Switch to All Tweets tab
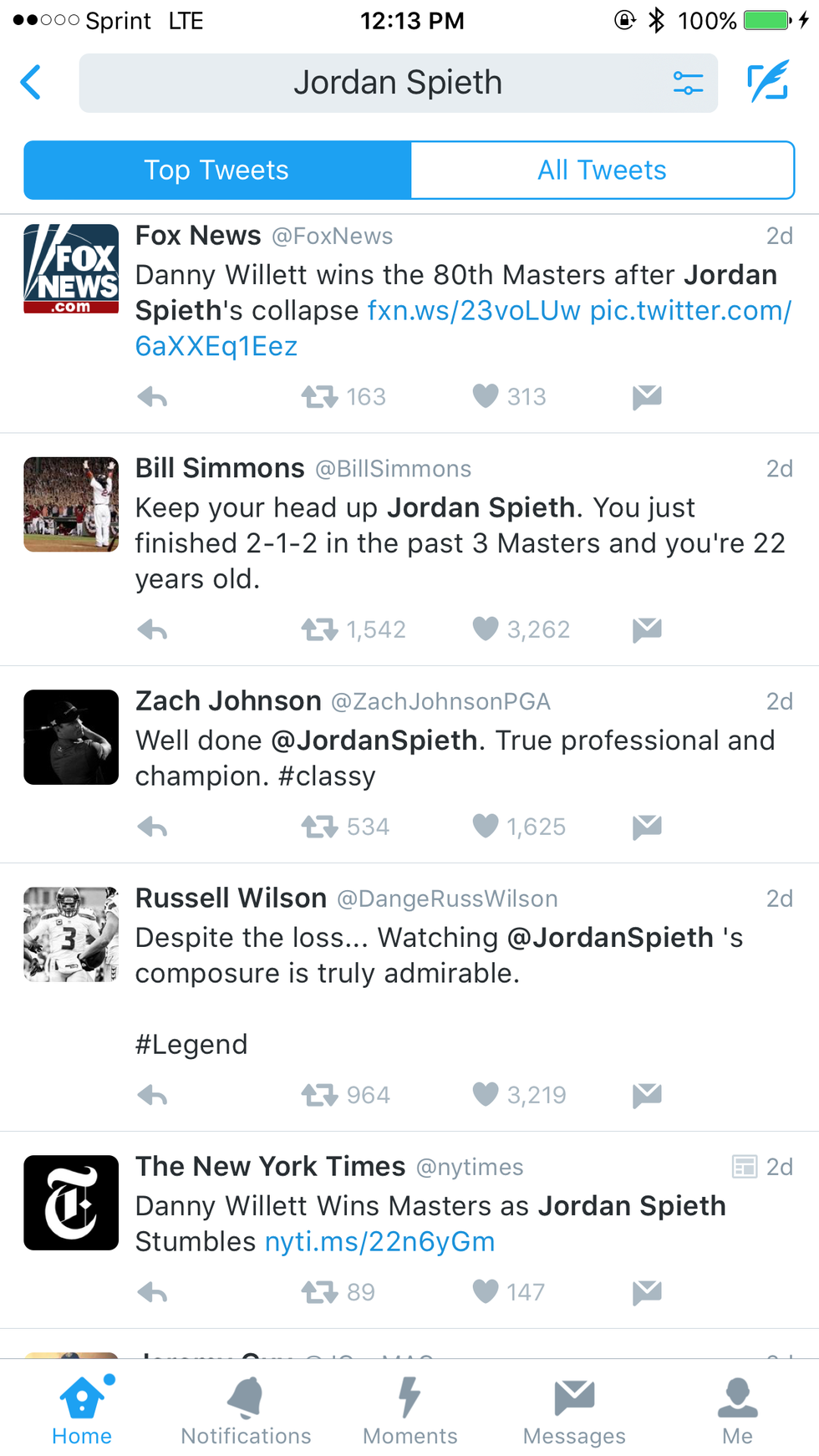The height and width of the screenshot is (1456, 819). (602, 171)
